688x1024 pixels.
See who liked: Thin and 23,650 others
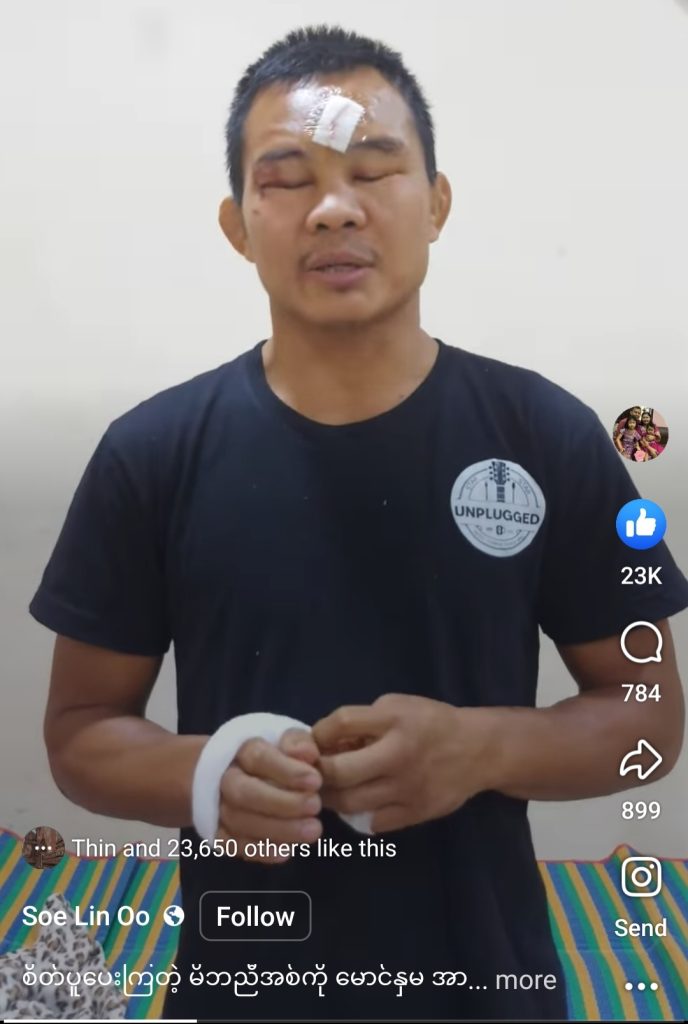(234, 848)
